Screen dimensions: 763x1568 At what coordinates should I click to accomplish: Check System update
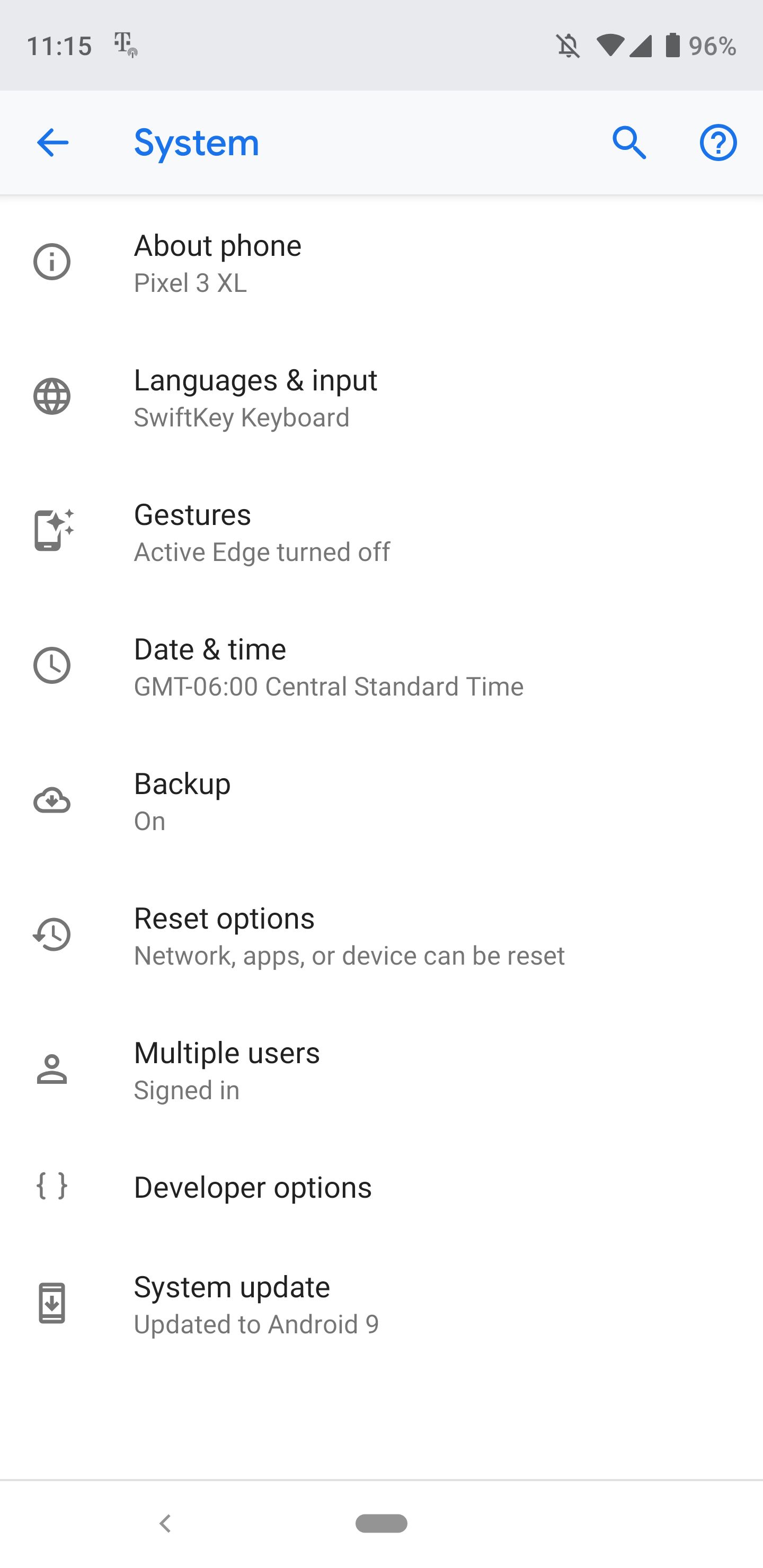coord(381,1304)
